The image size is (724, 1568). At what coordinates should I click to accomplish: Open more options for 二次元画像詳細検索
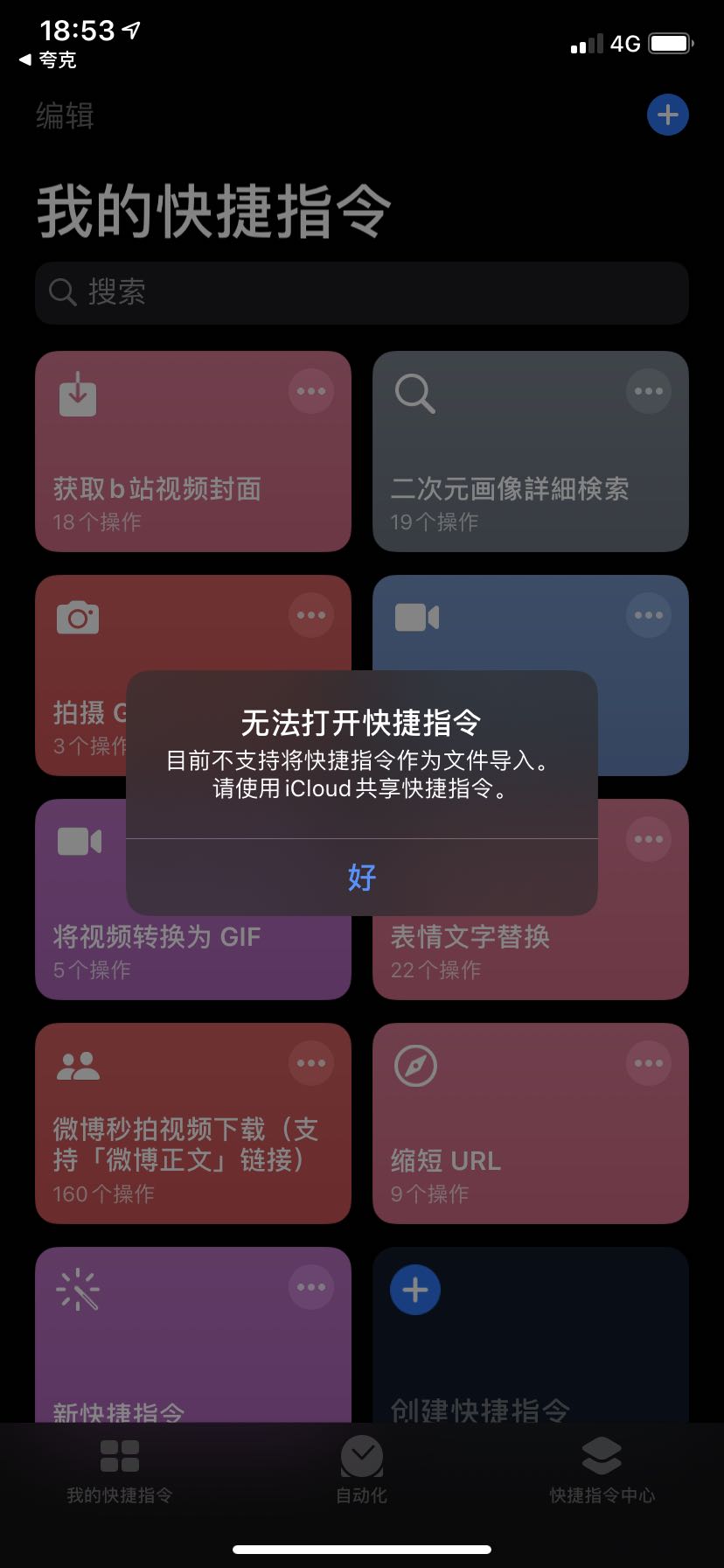(x=649, y=391)
